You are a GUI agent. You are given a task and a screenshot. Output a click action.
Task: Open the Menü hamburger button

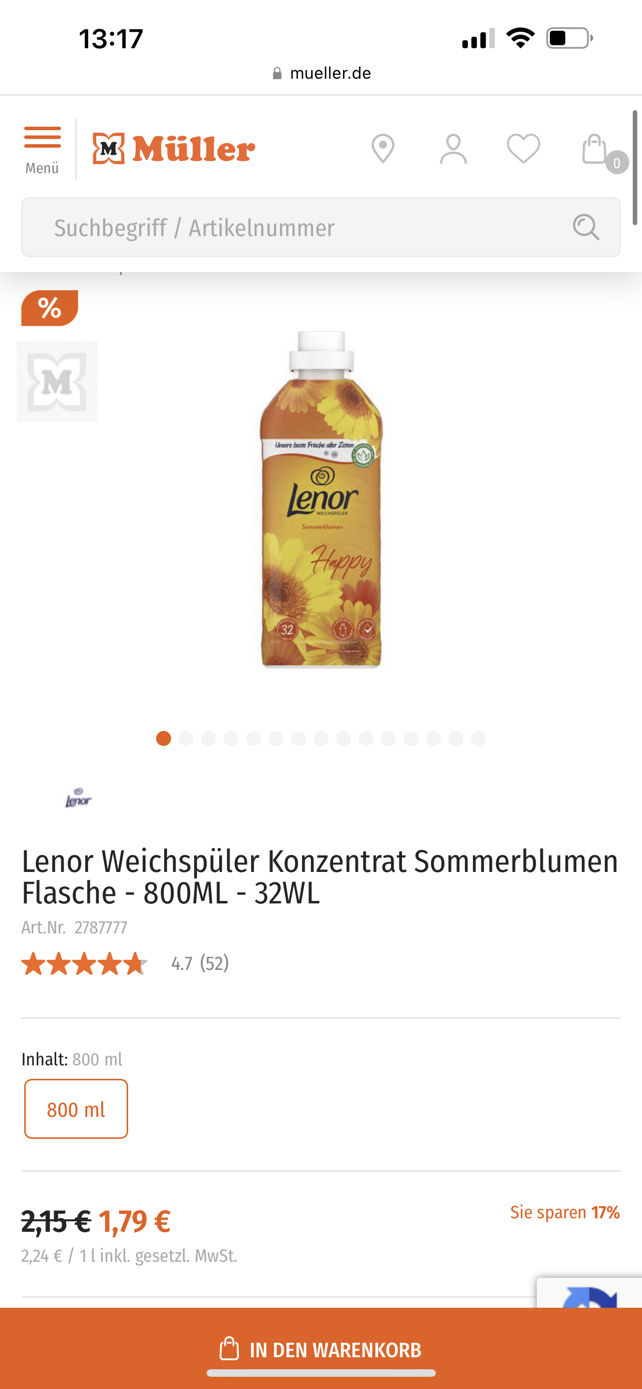coord(42,149)
